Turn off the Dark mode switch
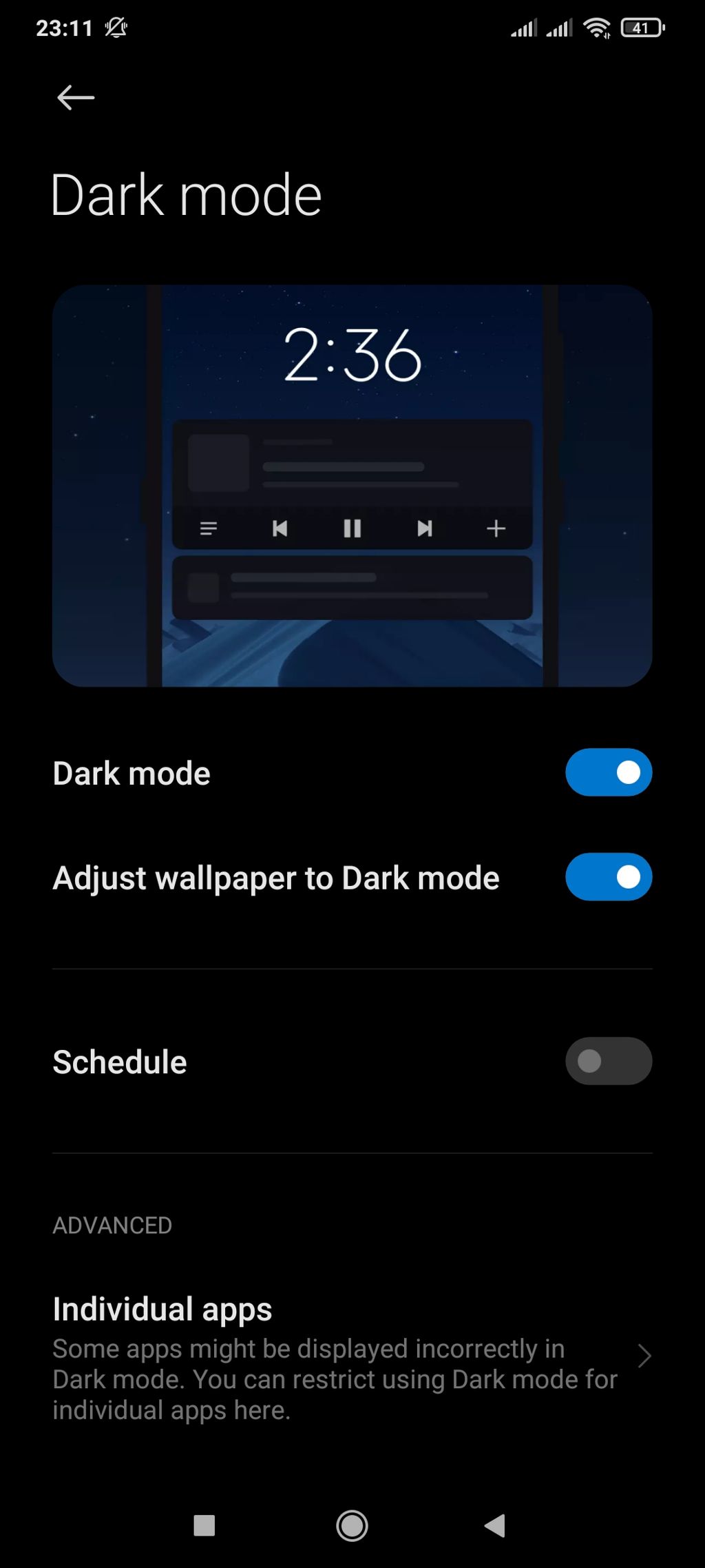The image size is (705, 1568). point(608,772)
